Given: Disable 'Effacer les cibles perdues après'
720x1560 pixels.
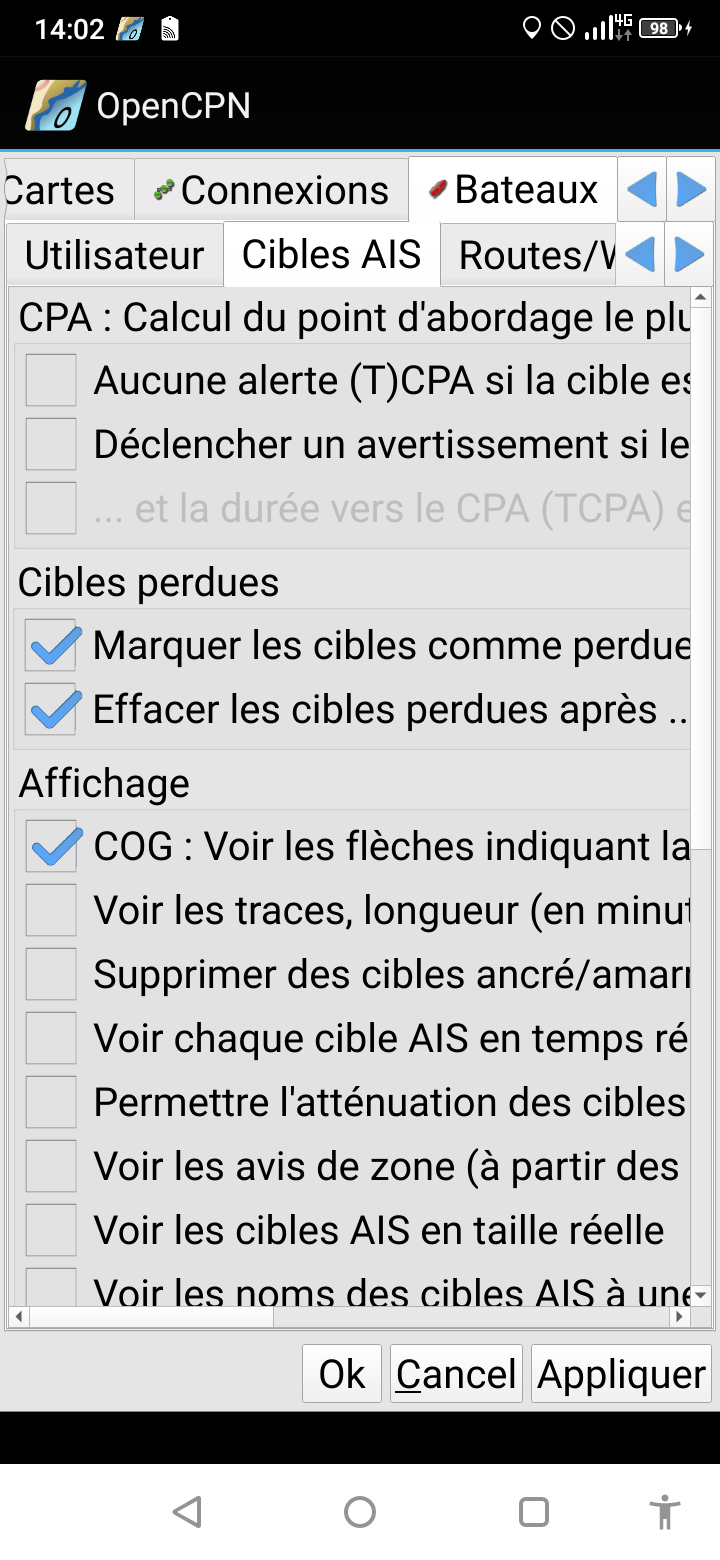Looking at the screenshot, I should tap(51, 710).
